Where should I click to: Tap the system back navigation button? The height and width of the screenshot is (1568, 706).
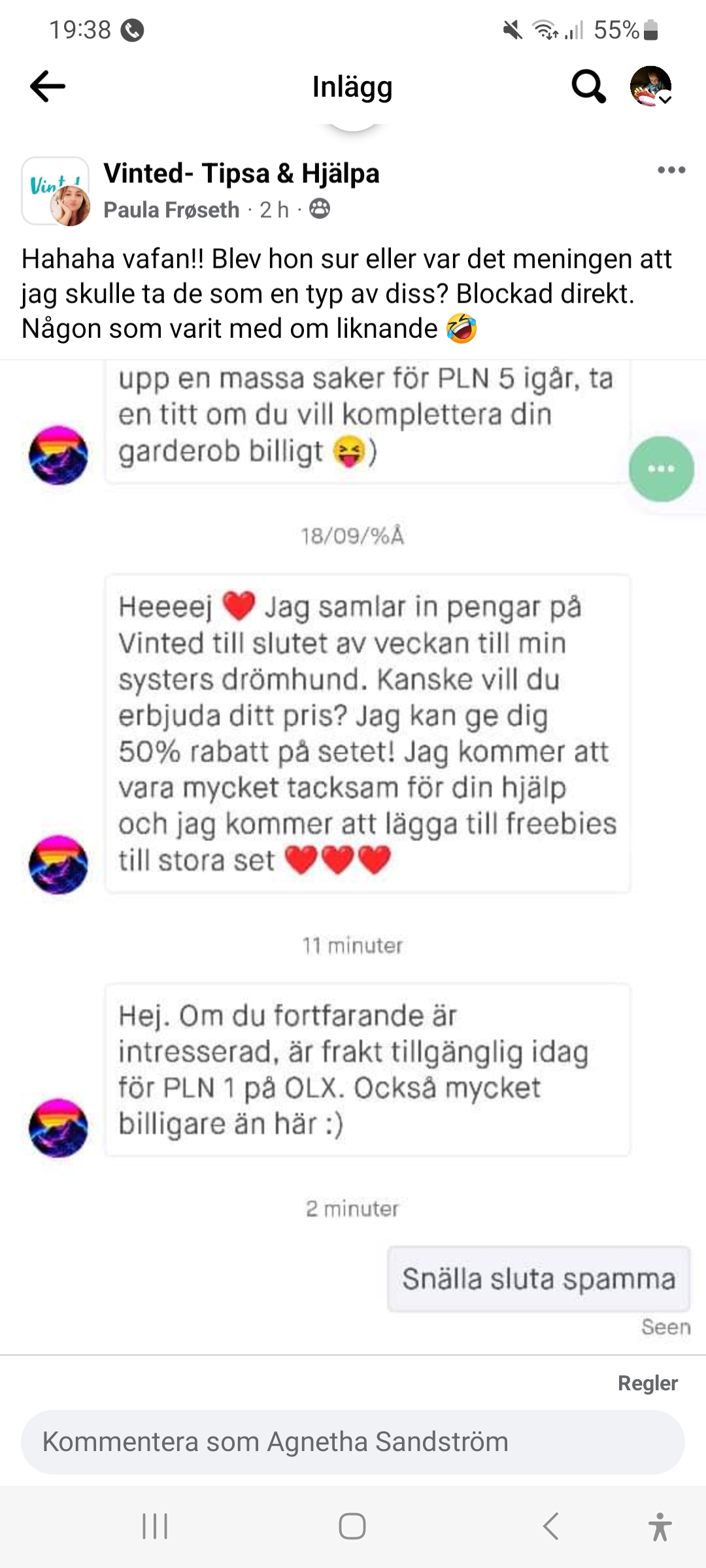pos(550,1527)
